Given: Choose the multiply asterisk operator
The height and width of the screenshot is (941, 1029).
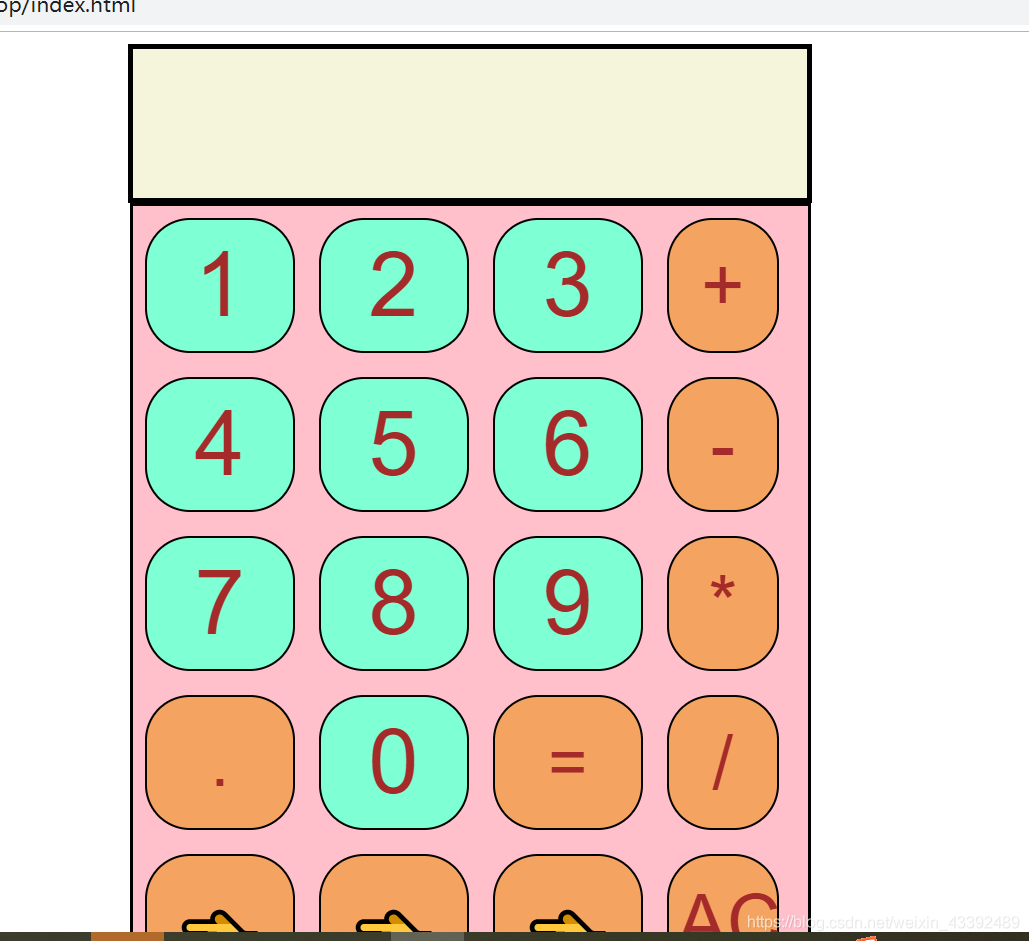Looking at the screenshot, I should pyautogui.click(x=723, y=604).
